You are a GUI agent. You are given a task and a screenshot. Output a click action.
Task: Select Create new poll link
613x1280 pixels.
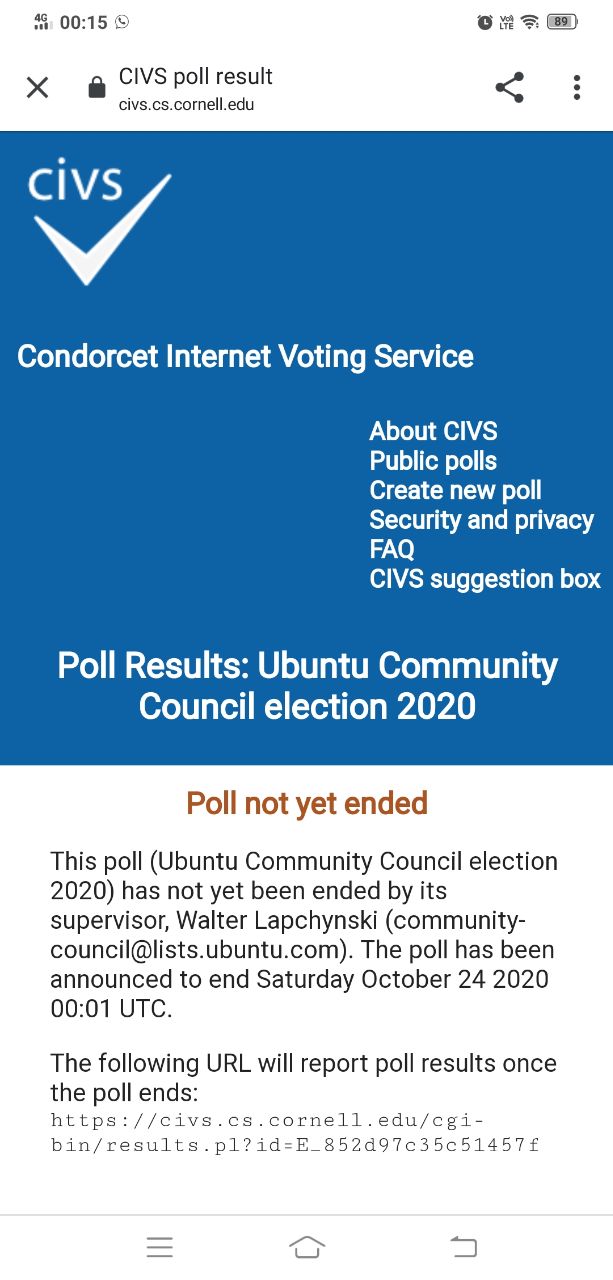point(455,490)
